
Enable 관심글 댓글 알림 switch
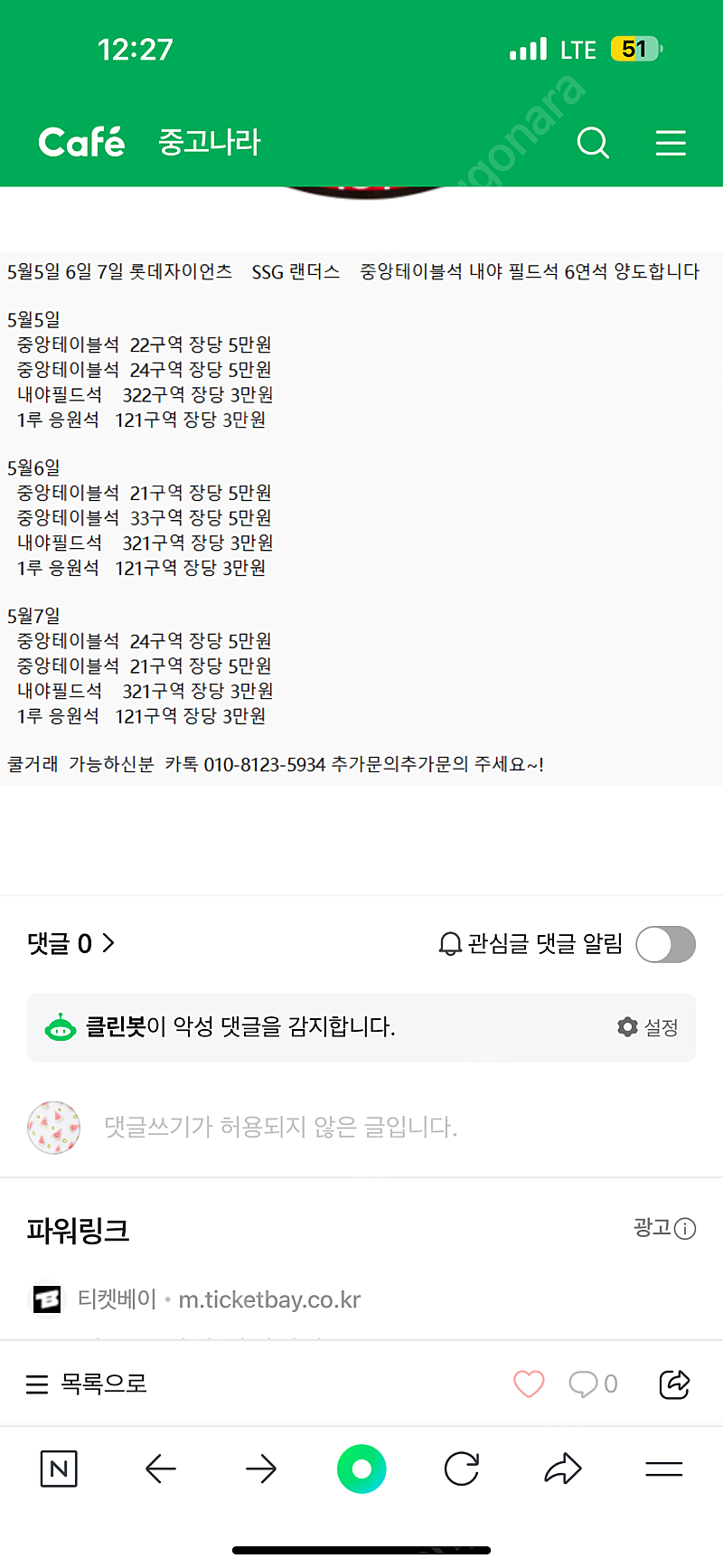click(665, 944)
